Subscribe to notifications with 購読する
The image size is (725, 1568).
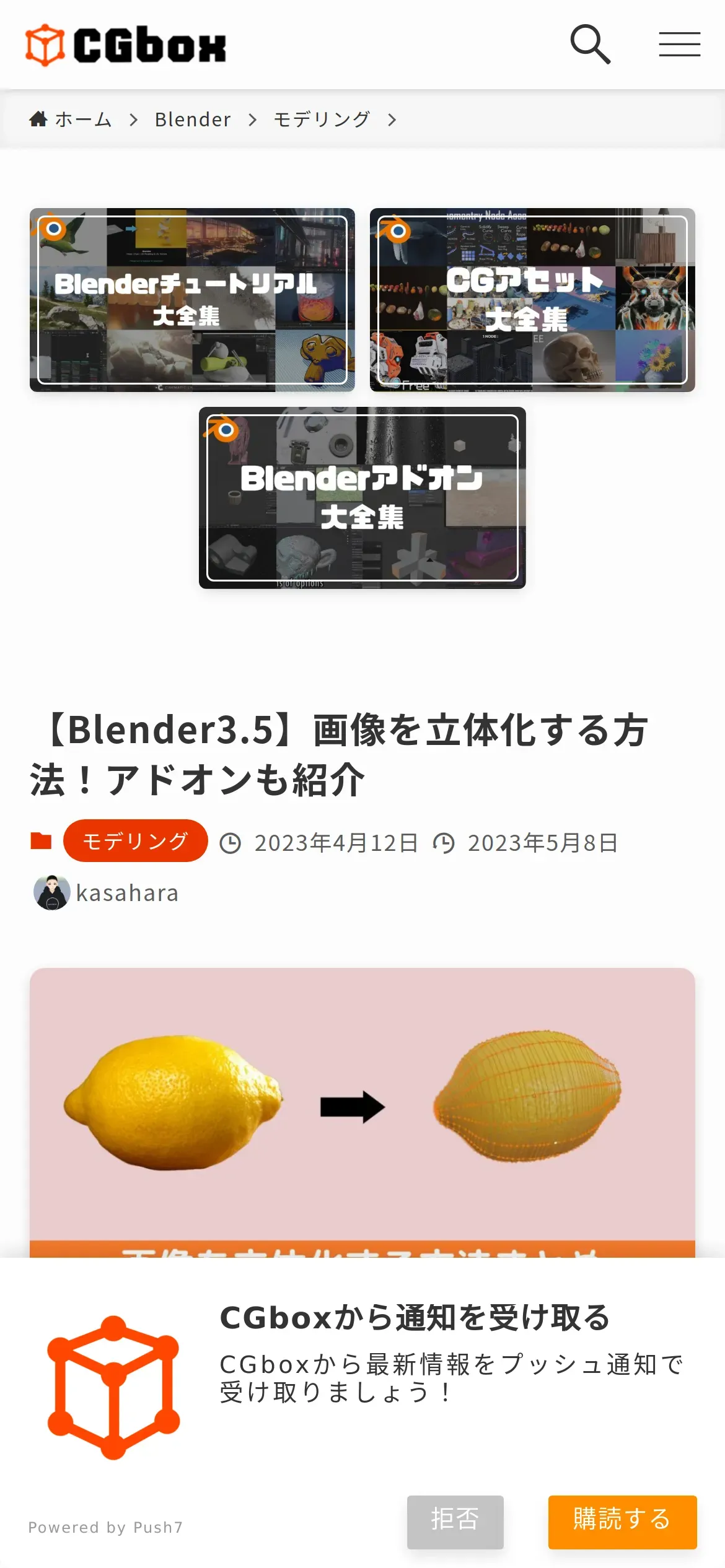point(622,1522)
